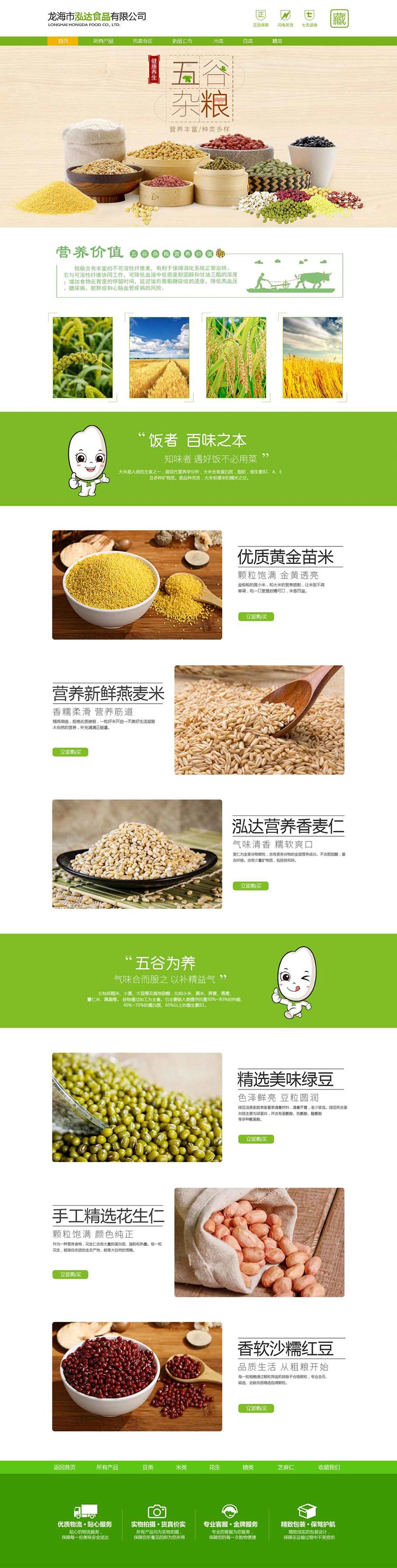Open the 首页 tab in top navigation
The width and height of the screenshot is (397, 1568).
coord(62,41)
